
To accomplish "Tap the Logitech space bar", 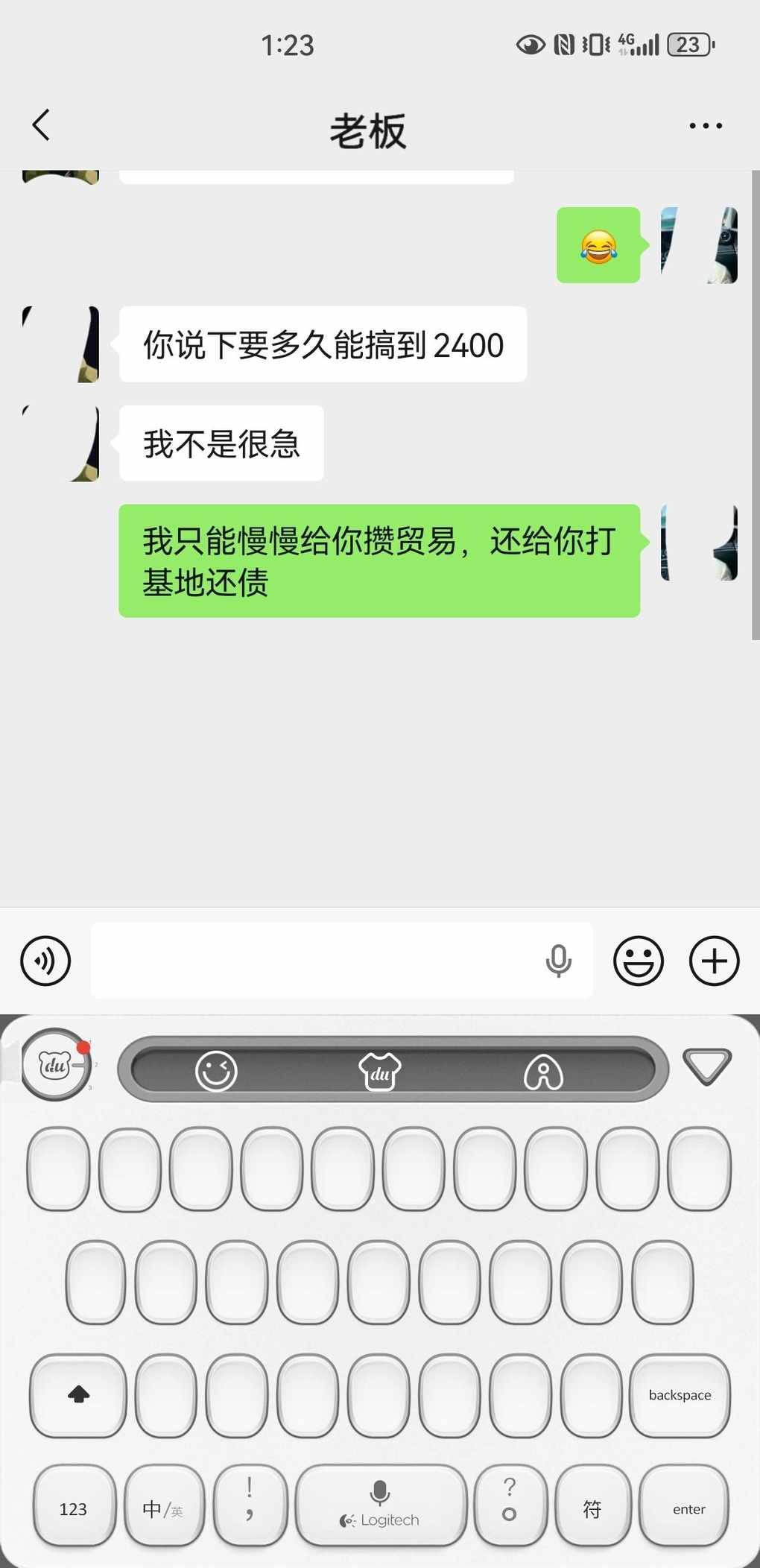I will [x=381, y=1507].
